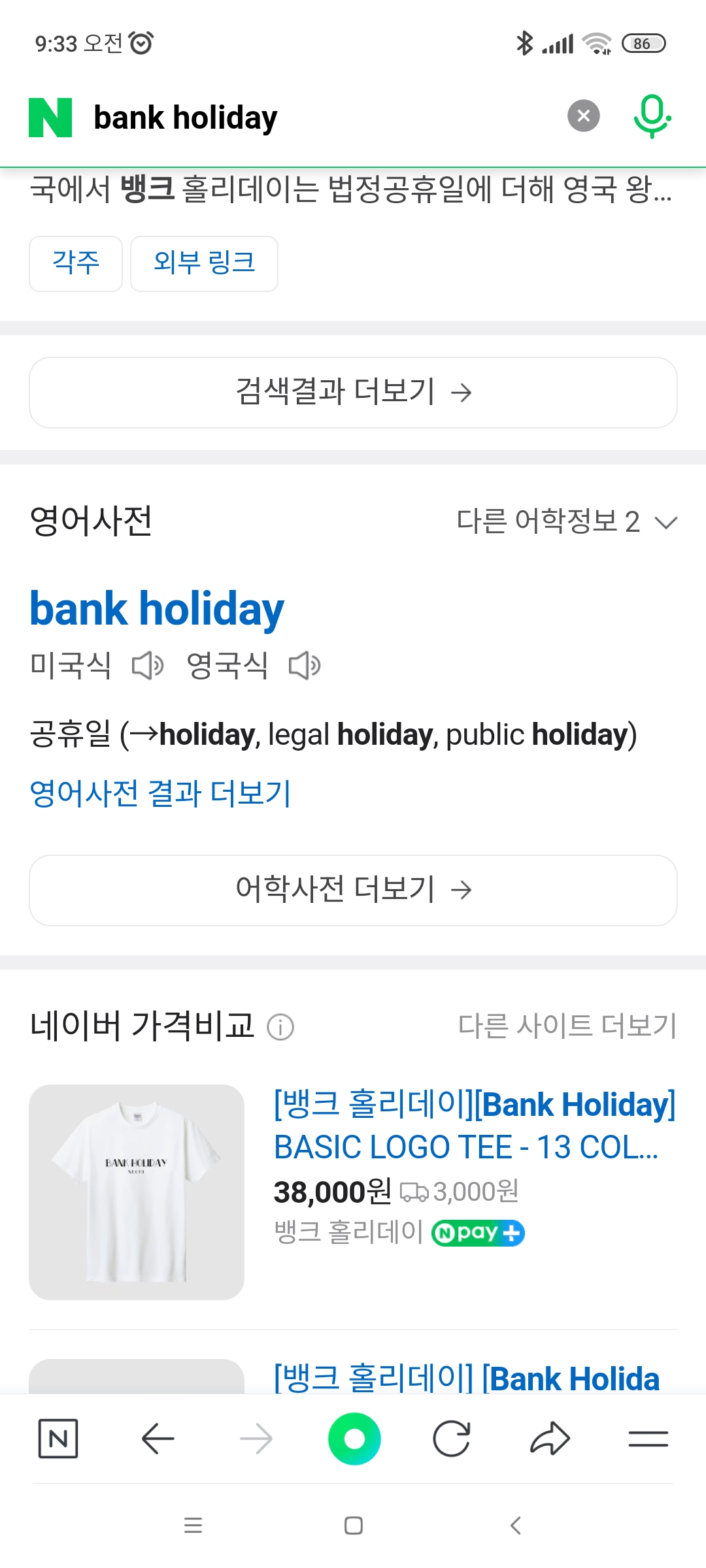Reload the page
This screenshot has height=1568, width=706.
pos(452,1439)
